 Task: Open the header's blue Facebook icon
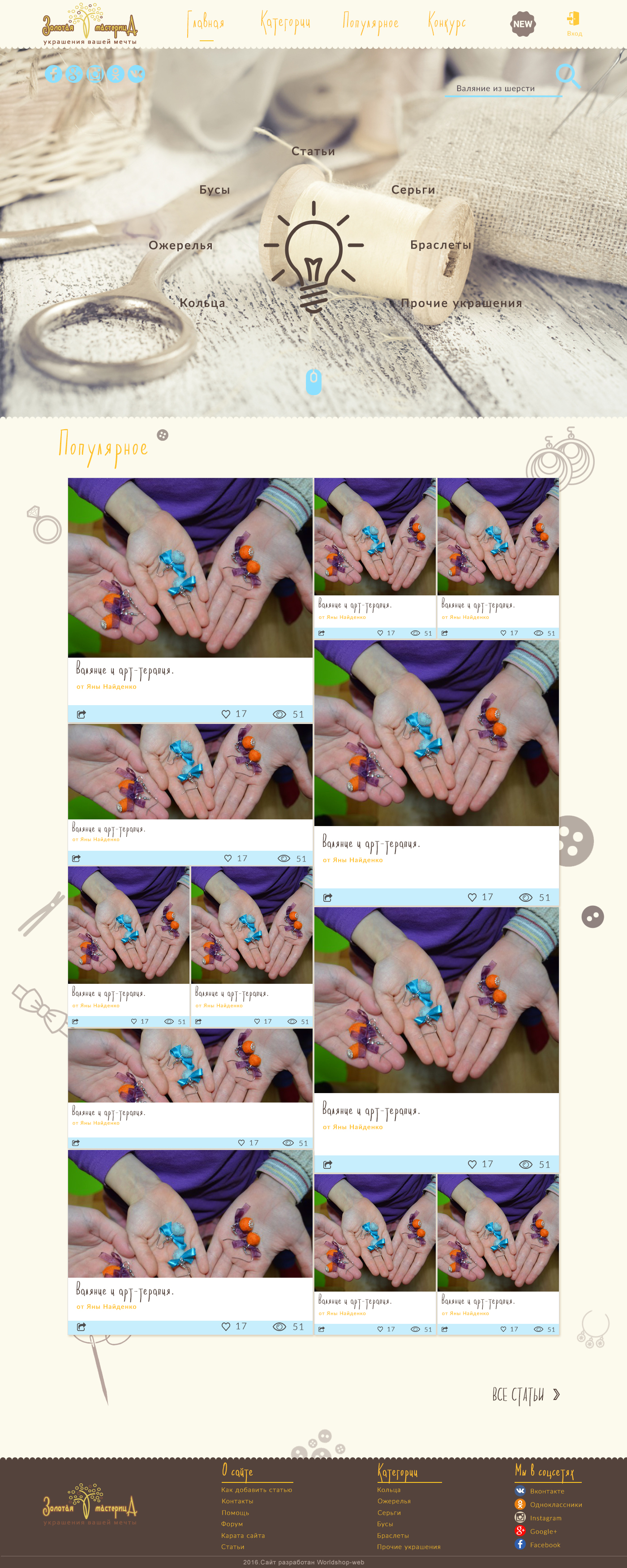click(54, 73)
